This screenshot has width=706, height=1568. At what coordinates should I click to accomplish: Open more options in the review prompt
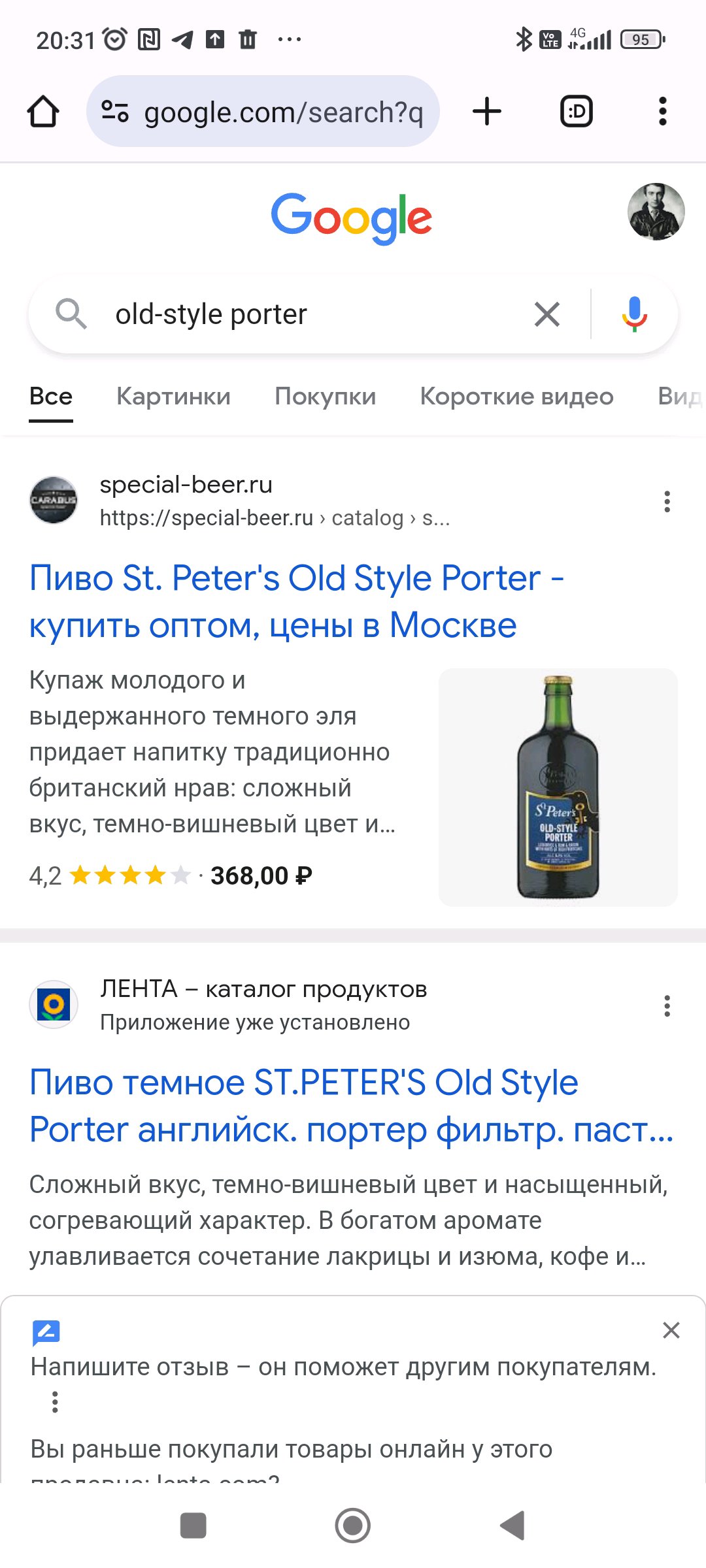(x=55, y=1402)
